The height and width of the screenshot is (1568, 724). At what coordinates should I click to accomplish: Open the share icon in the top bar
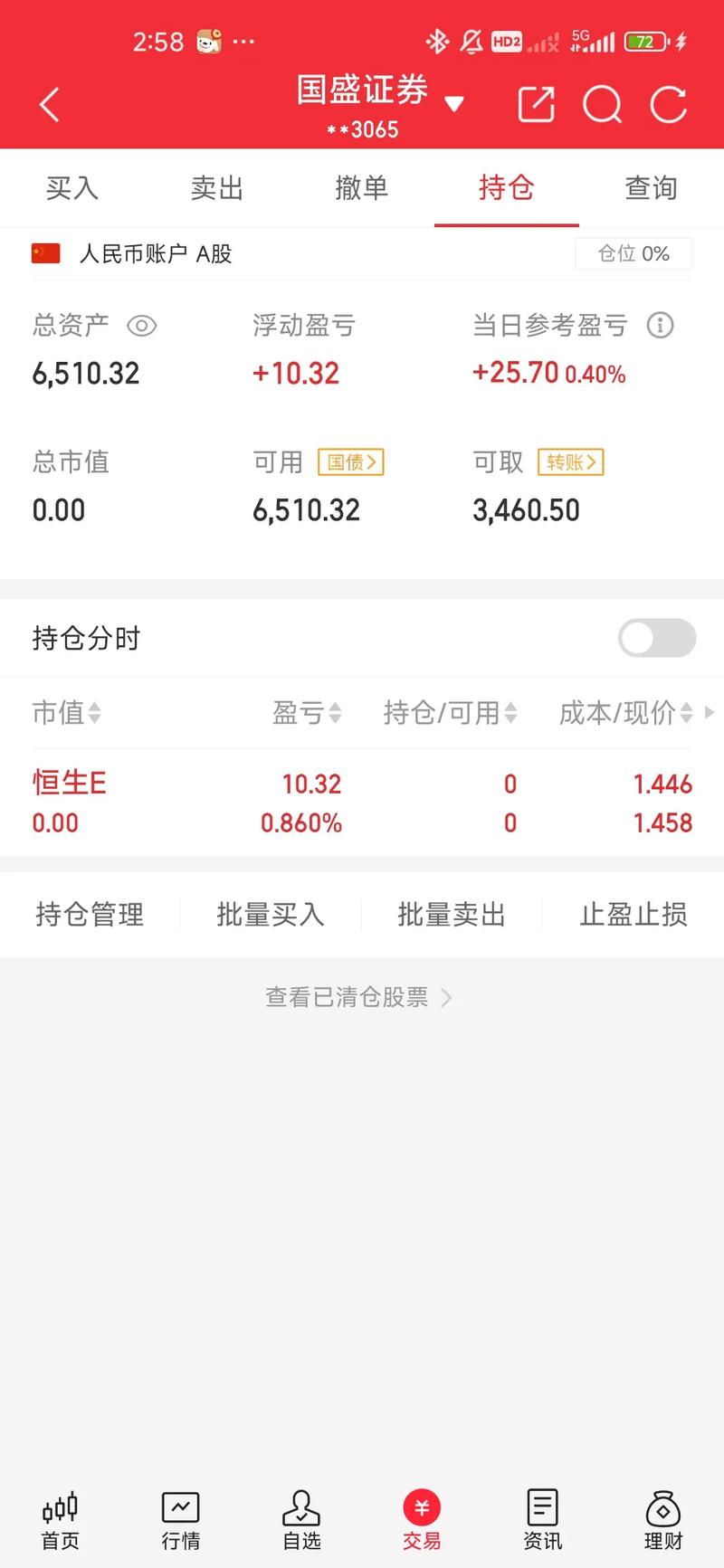pos(536,104)
